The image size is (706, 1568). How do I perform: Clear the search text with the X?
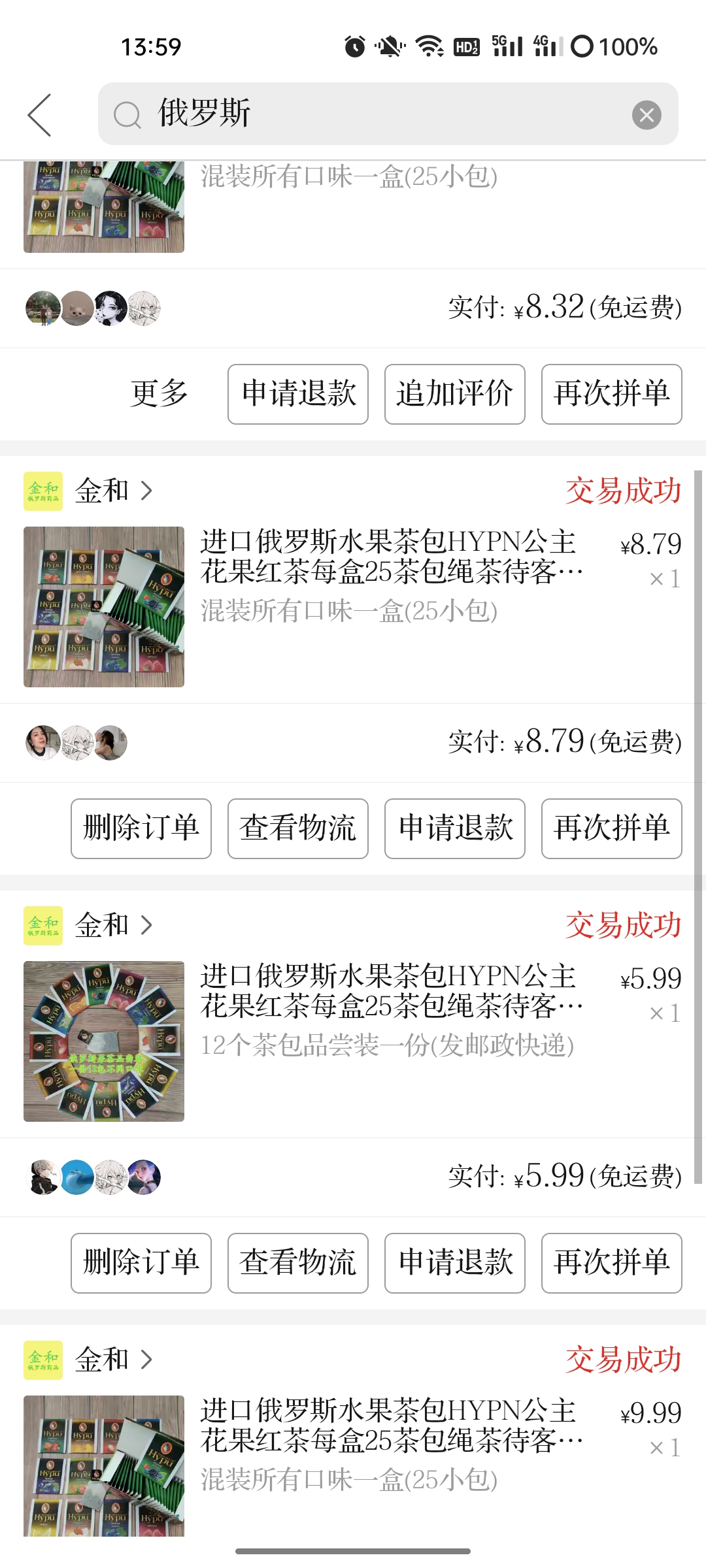coord(646,115)
